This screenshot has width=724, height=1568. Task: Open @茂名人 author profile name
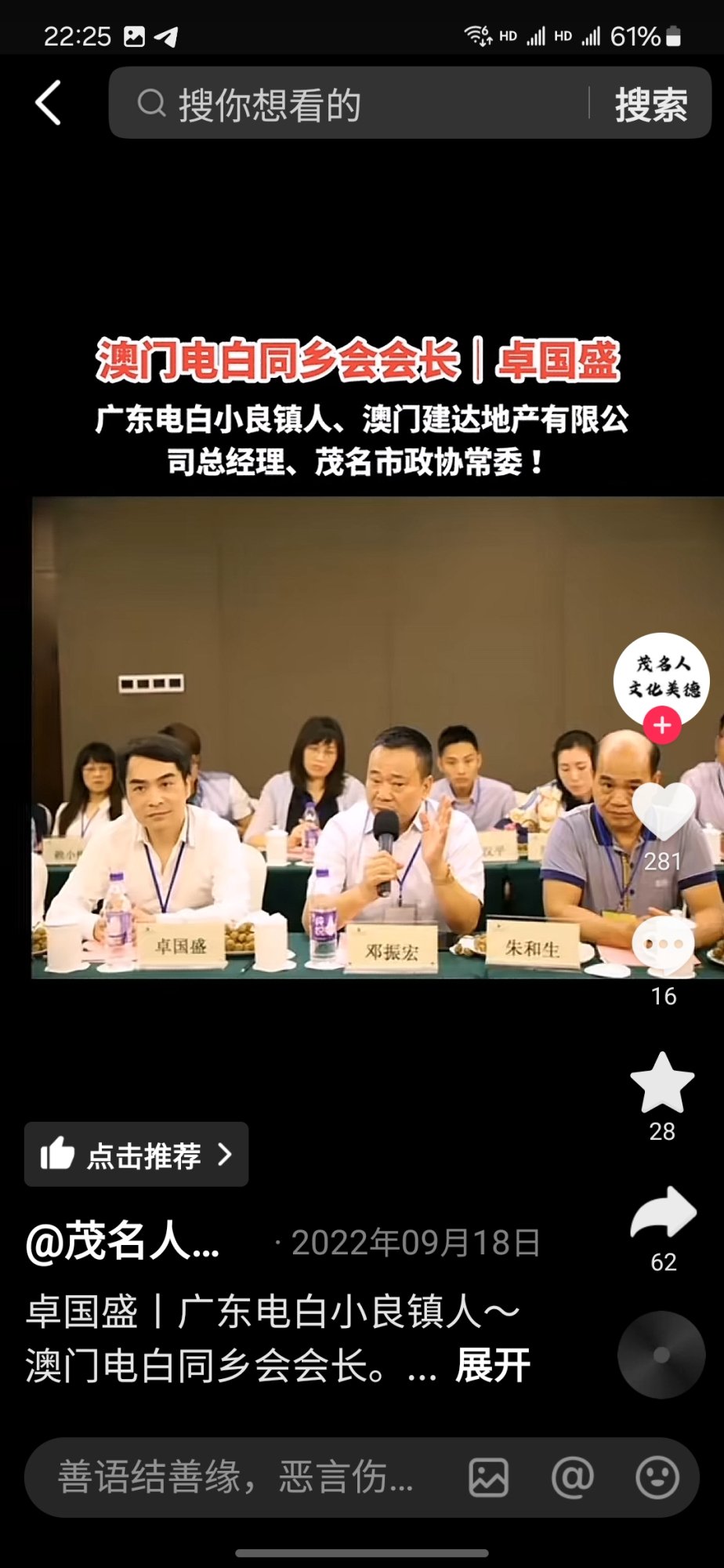coord(123,1243)
